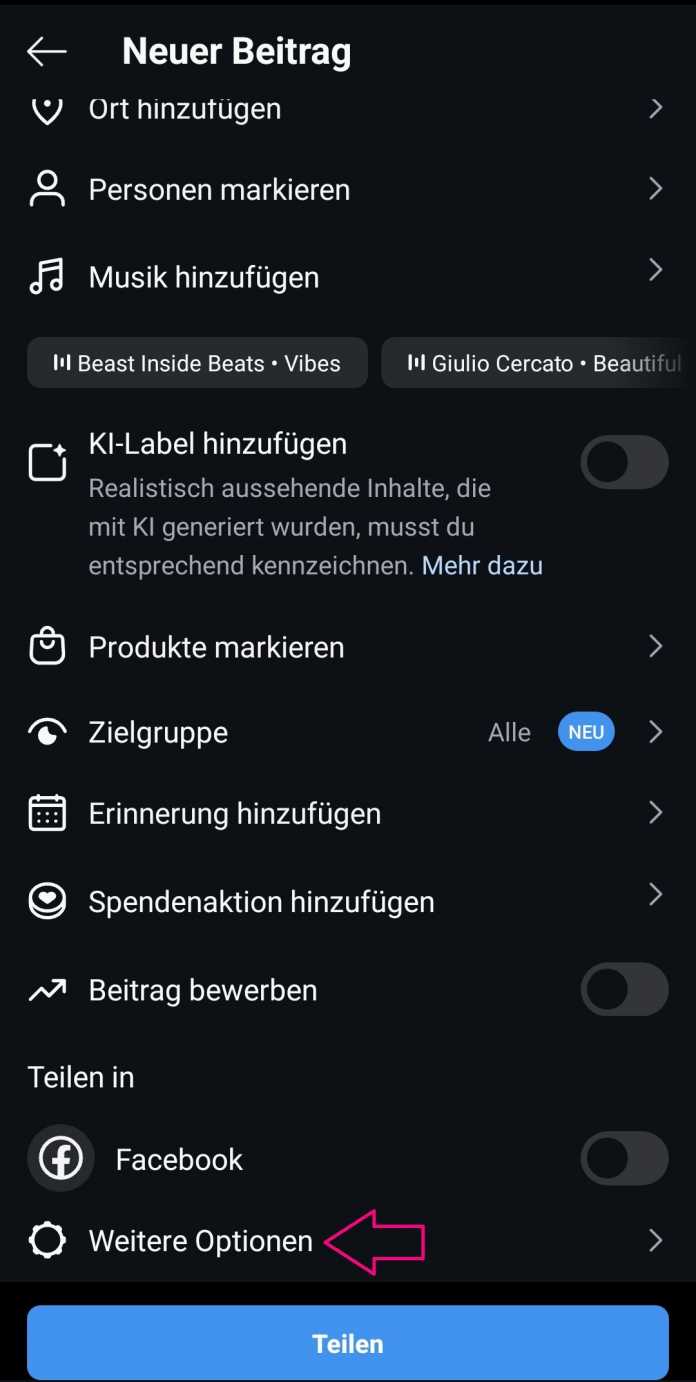Enable sharing to Facebook
The height and width of the screenshot is (1382, 696).
pos(624,1159)
